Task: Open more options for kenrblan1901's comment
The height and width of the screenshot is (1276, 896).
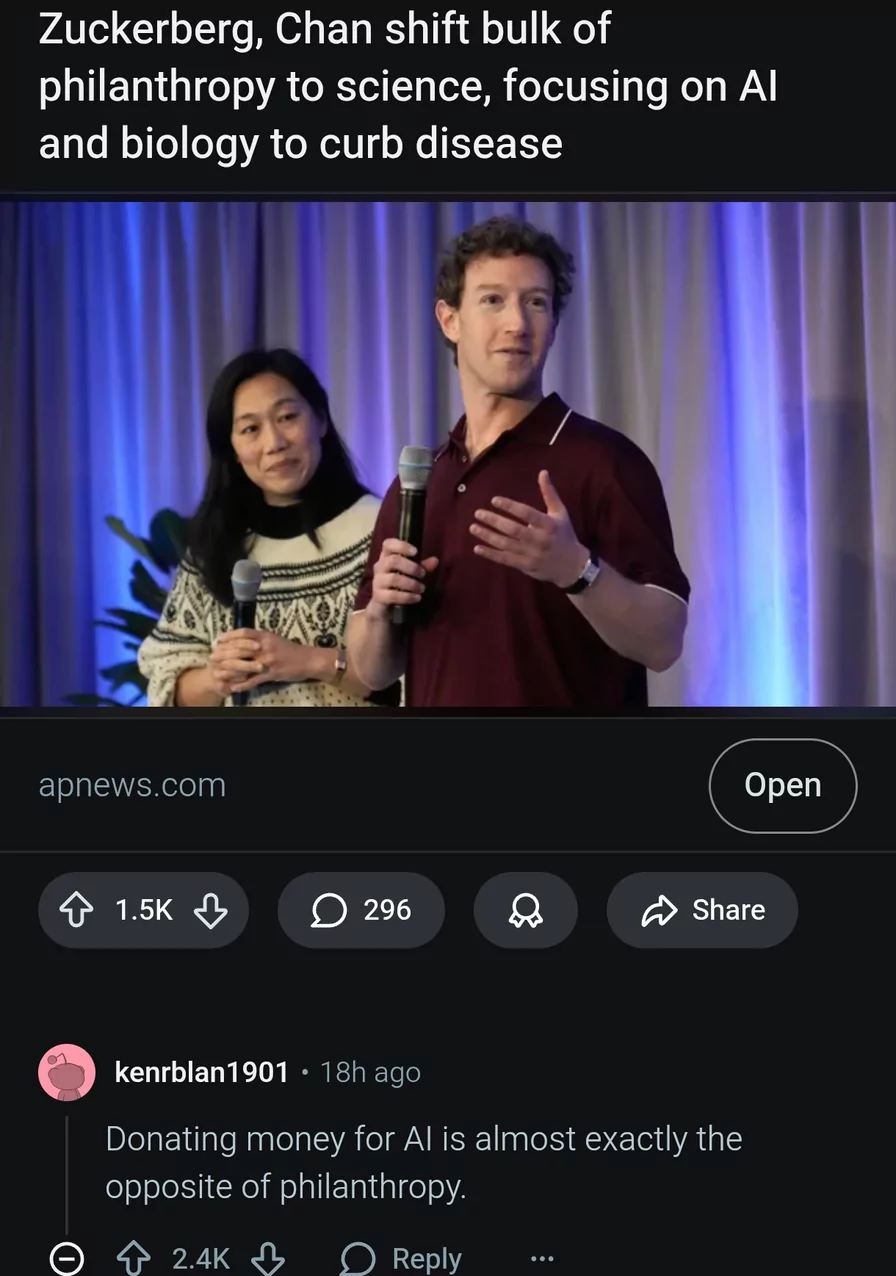Action: point(542,1259)
